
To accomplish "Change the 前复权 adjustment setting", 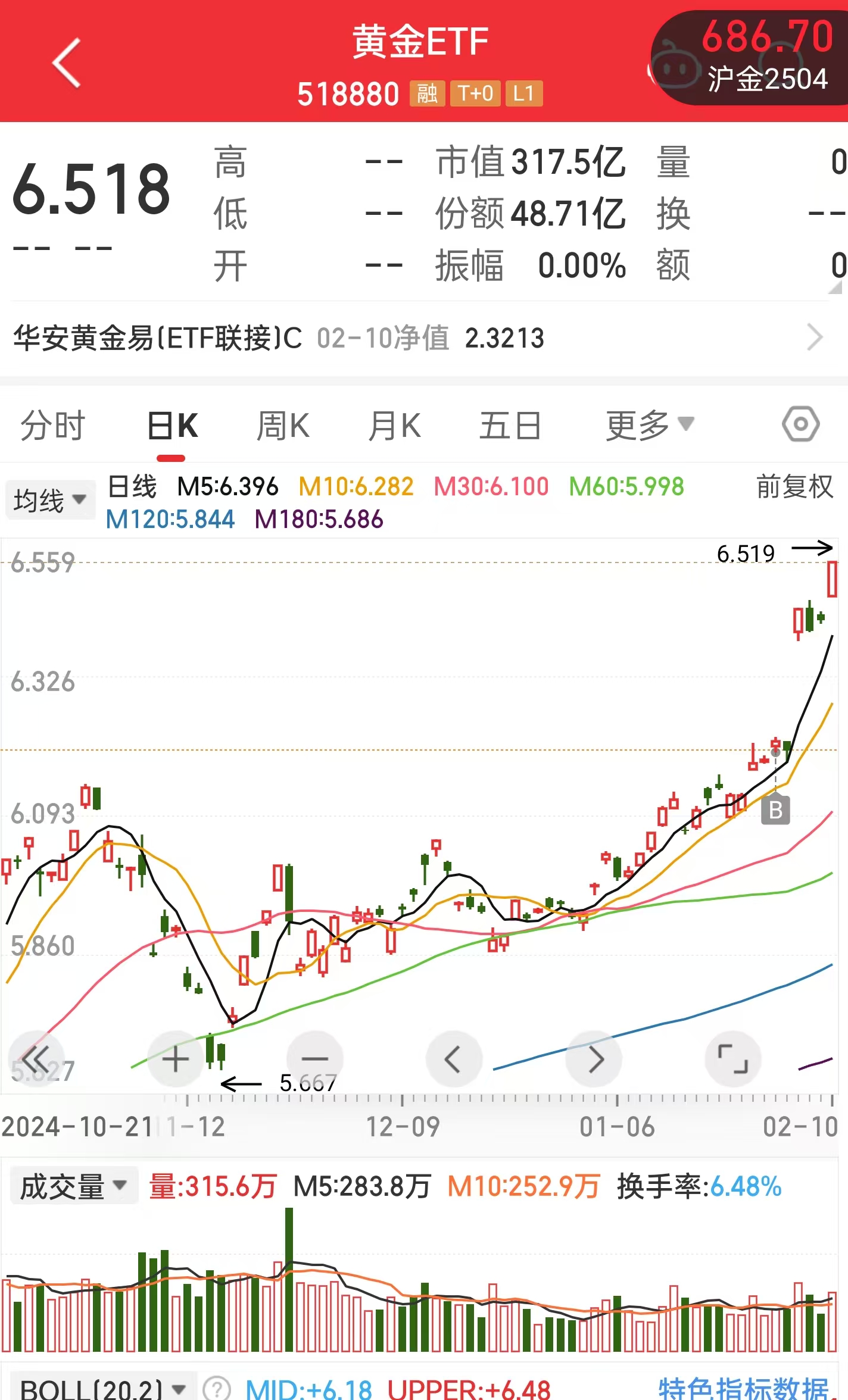I will [x=794, y=487].
